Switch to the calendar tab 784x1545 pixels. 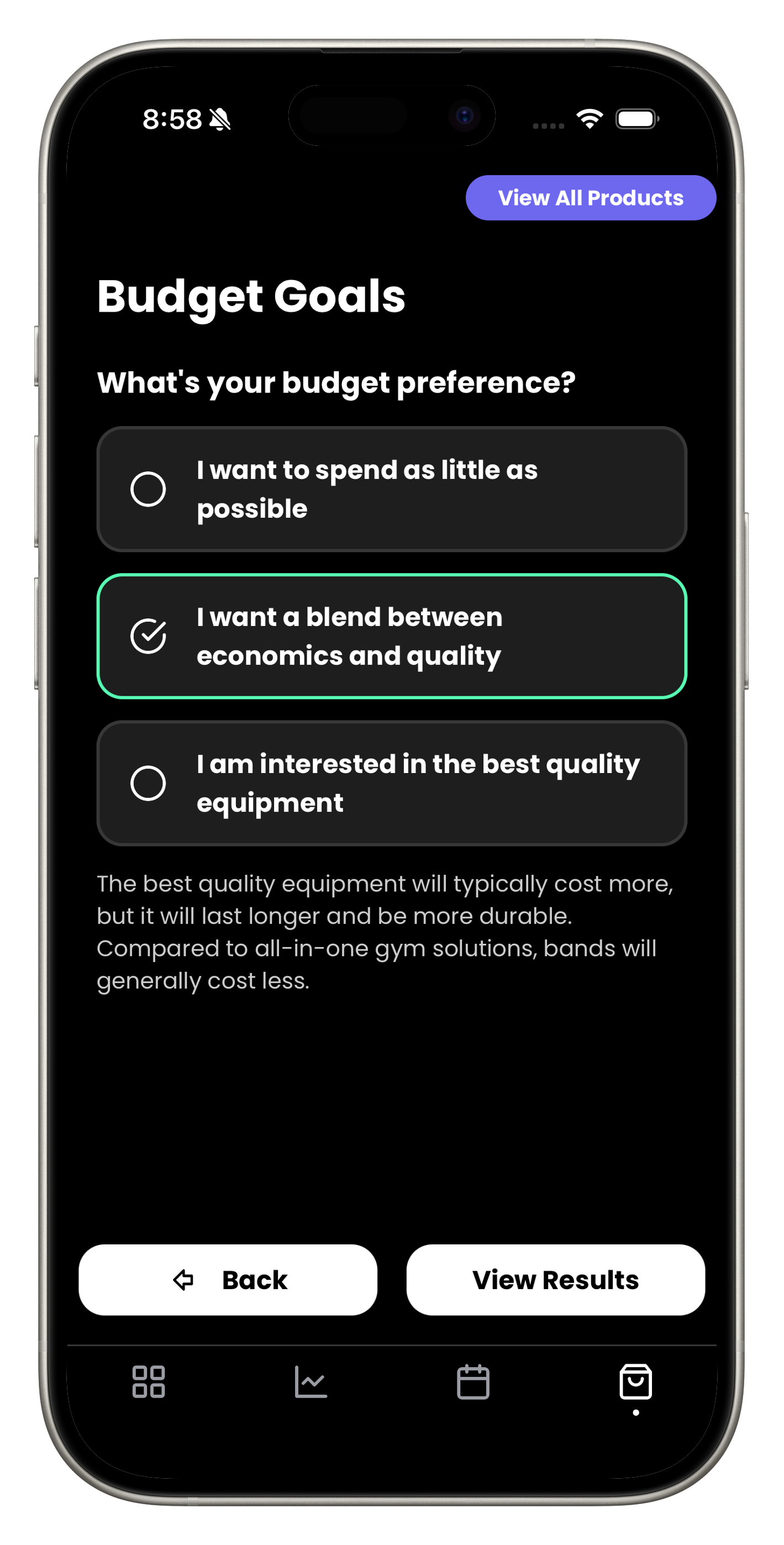pyautogui.click(x=473, y=1382)
